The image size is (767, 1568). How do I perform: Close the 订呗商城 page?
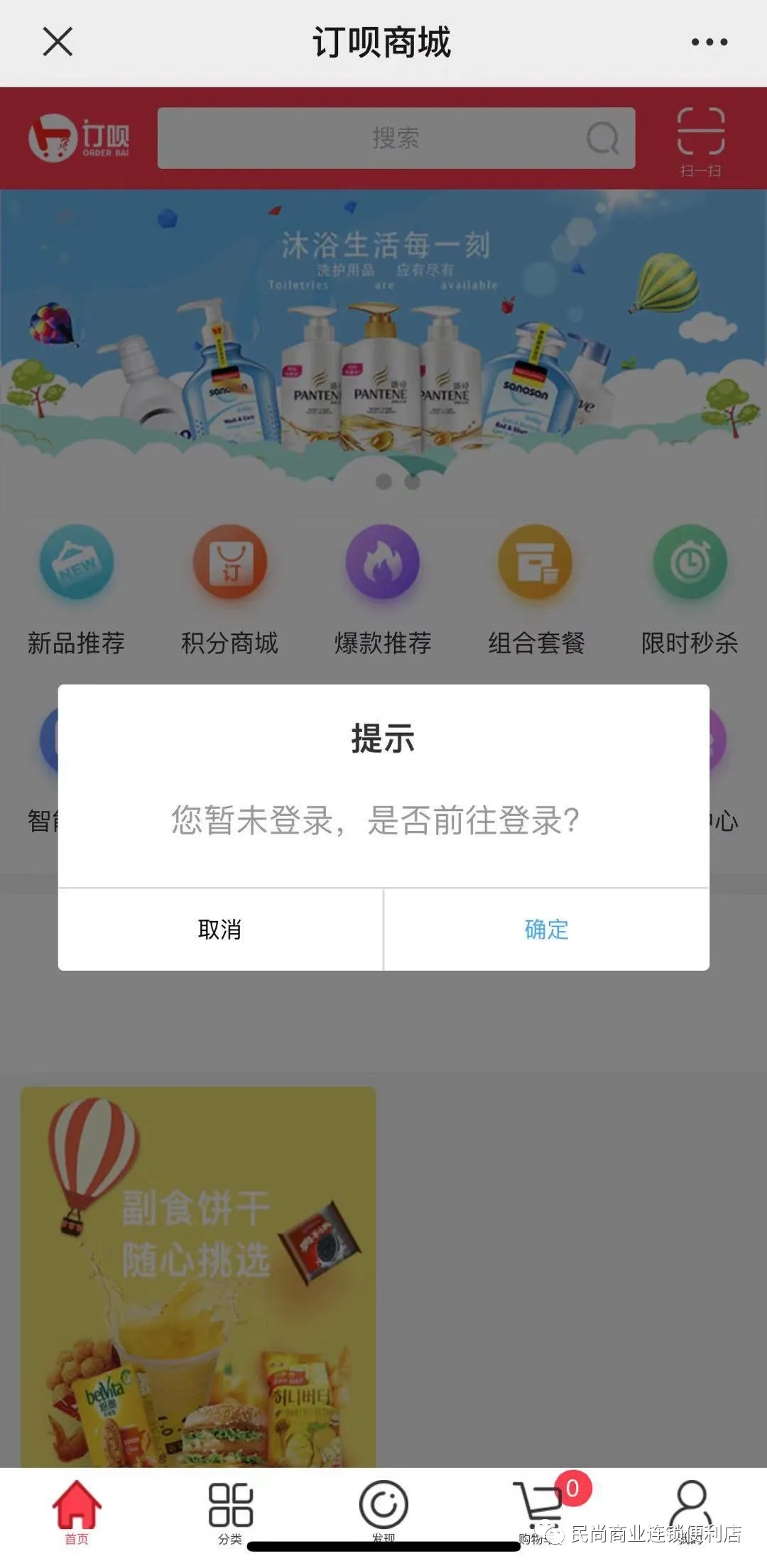point(58,42)
